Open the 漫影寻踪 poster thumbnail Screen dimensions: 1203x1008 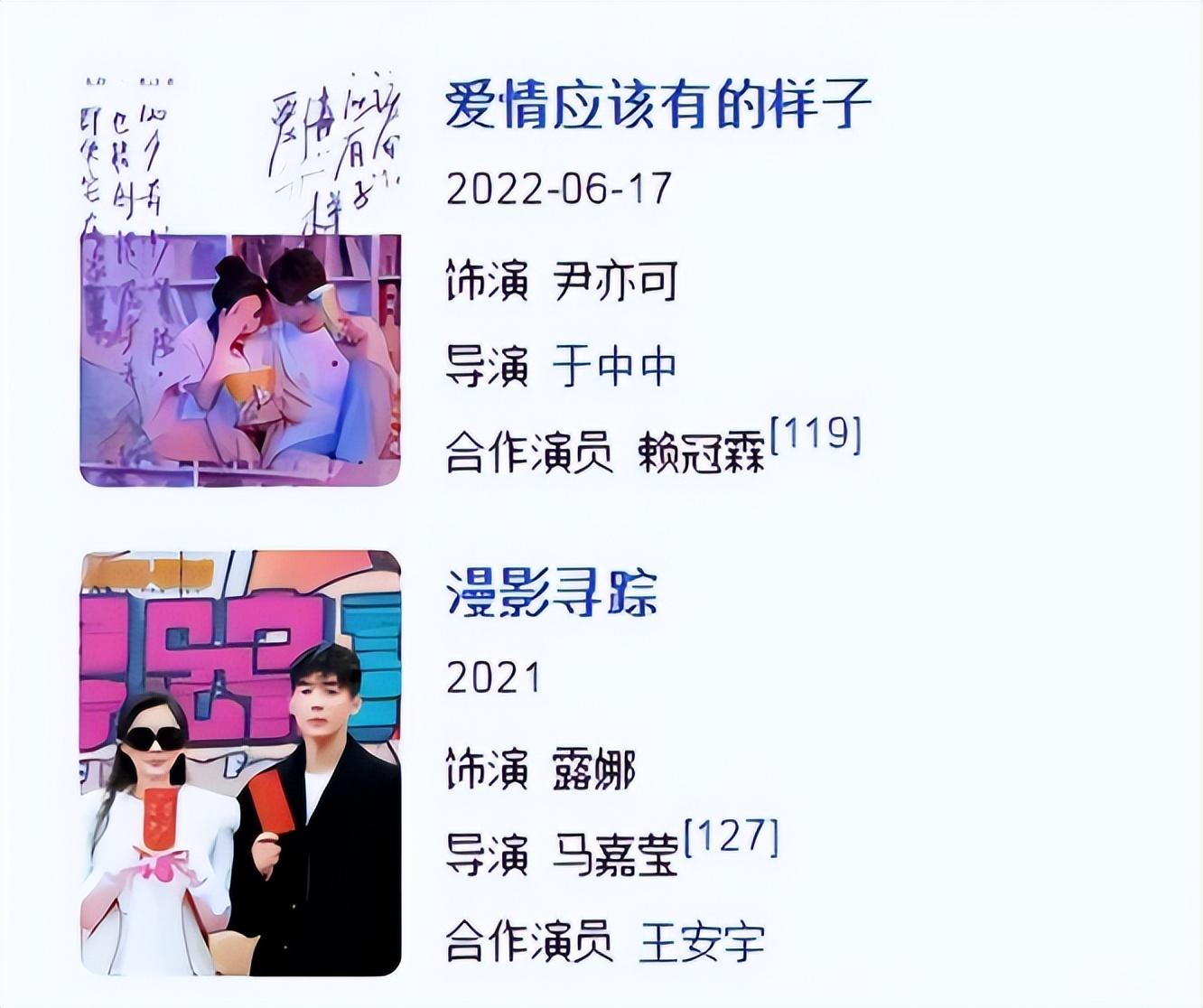pyautogui.click(x=240, y=762)
